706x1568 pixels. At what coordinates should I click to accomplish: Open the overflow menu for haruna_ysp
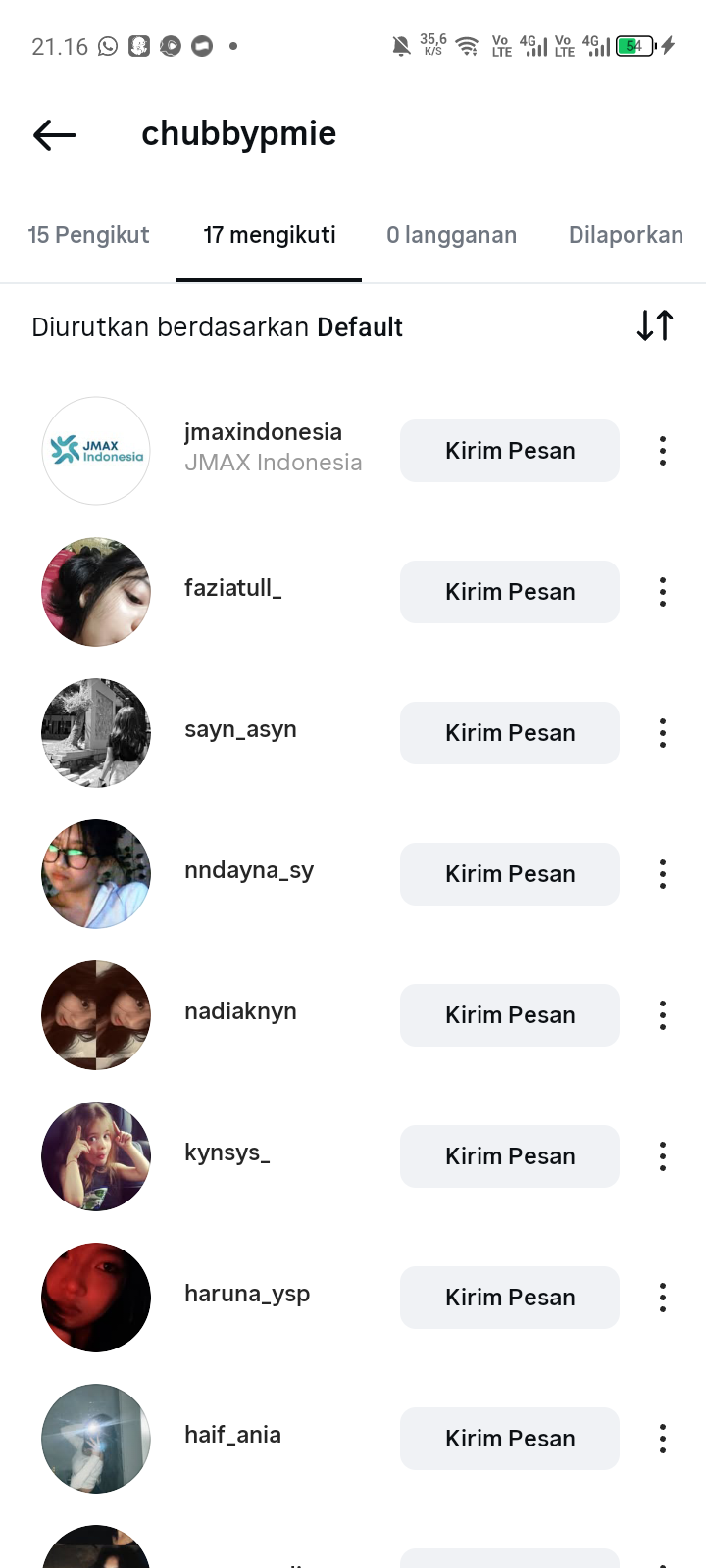663,1298
